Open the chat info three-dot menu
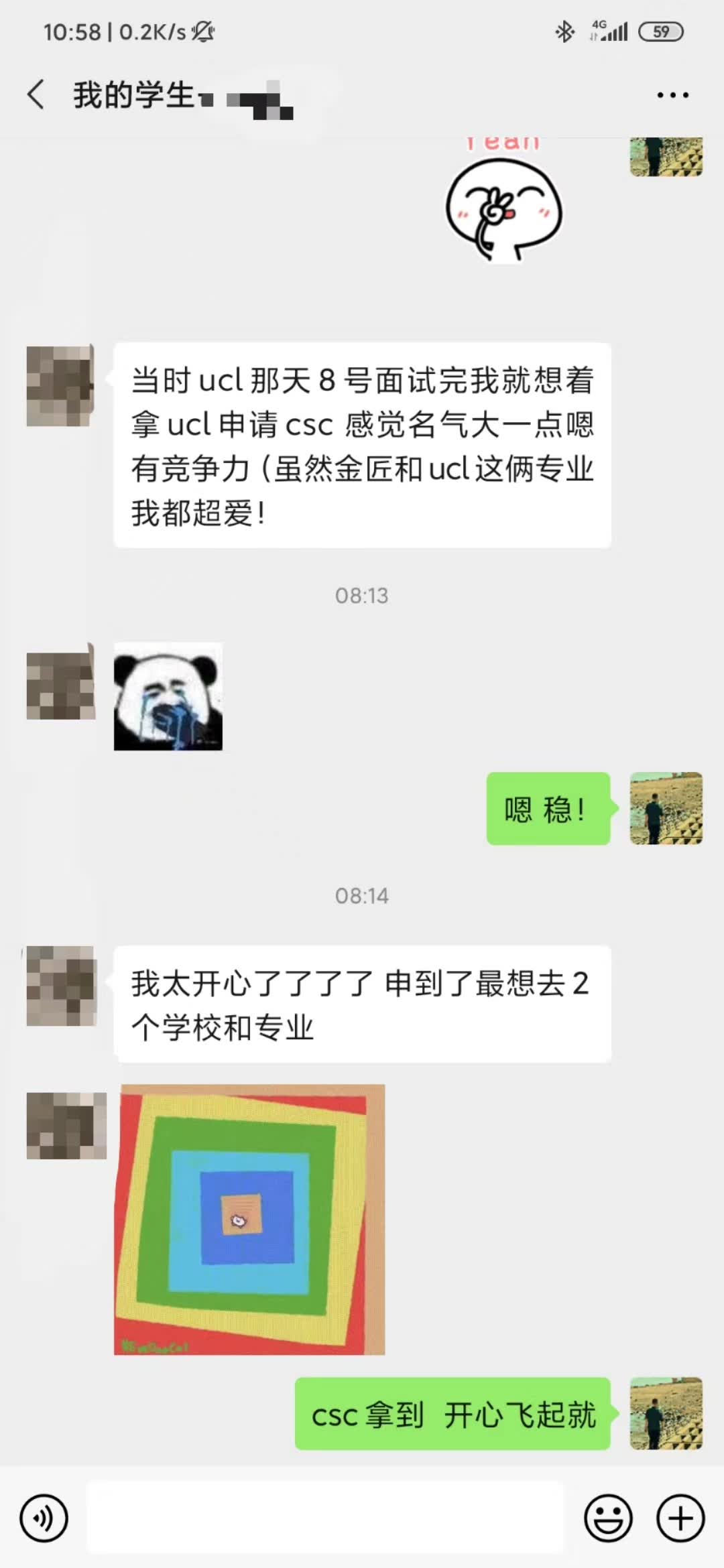 tap(672, 95)
